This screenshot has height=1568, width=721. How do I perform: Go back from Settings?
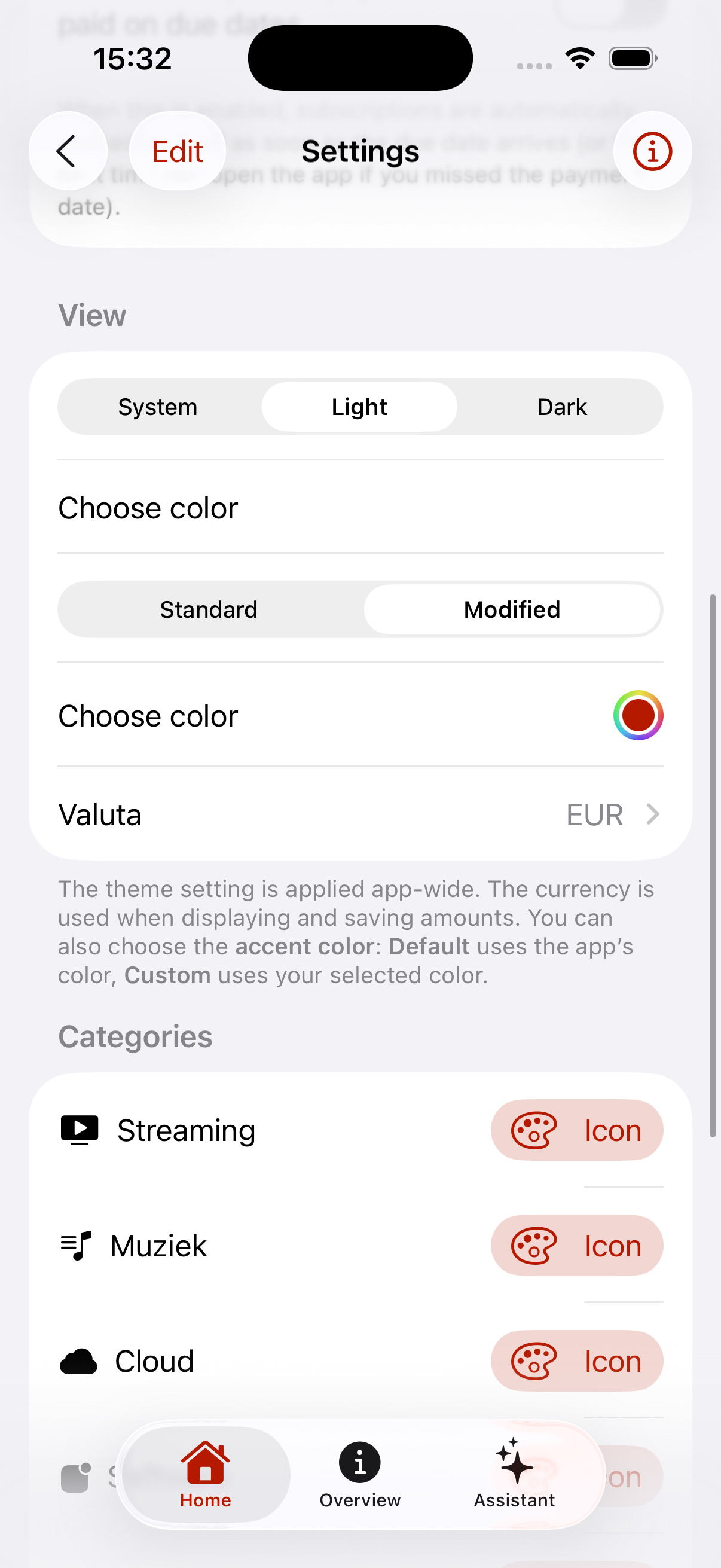(68, 151)
